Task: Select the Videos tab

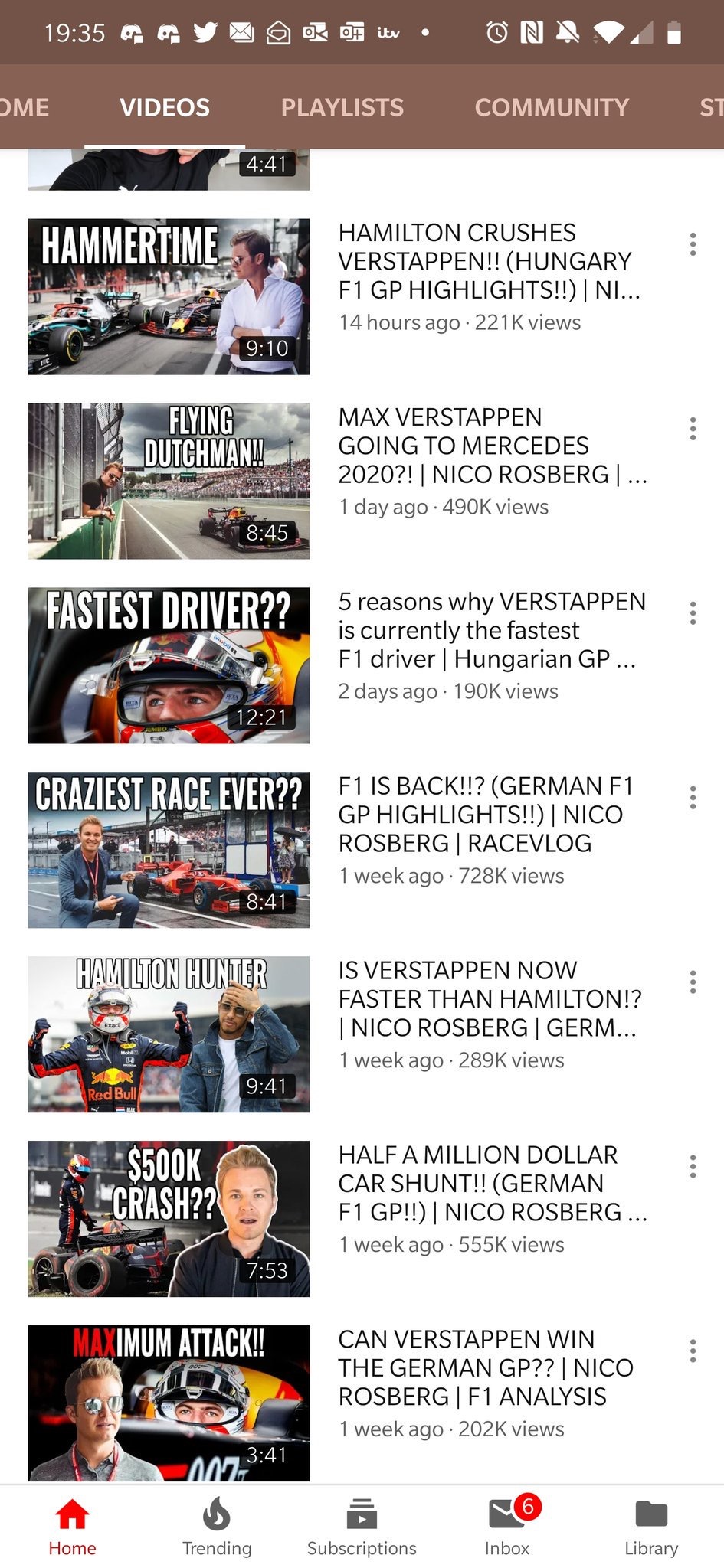Action: [165, 107]
